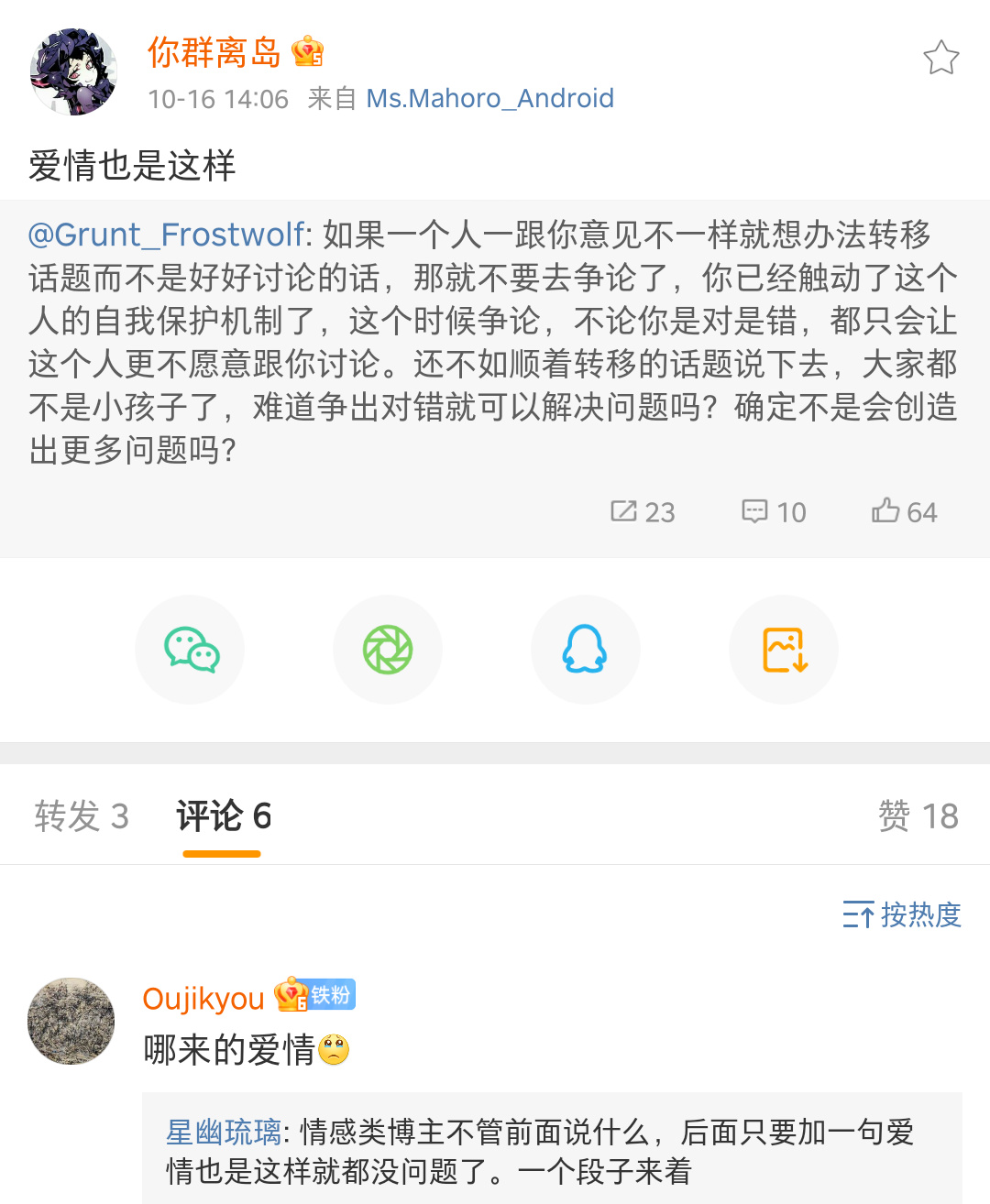Select the 评论 6 tab
Image resolution: width=990 pixels, height=1204 pixels.
click(224, 815)
